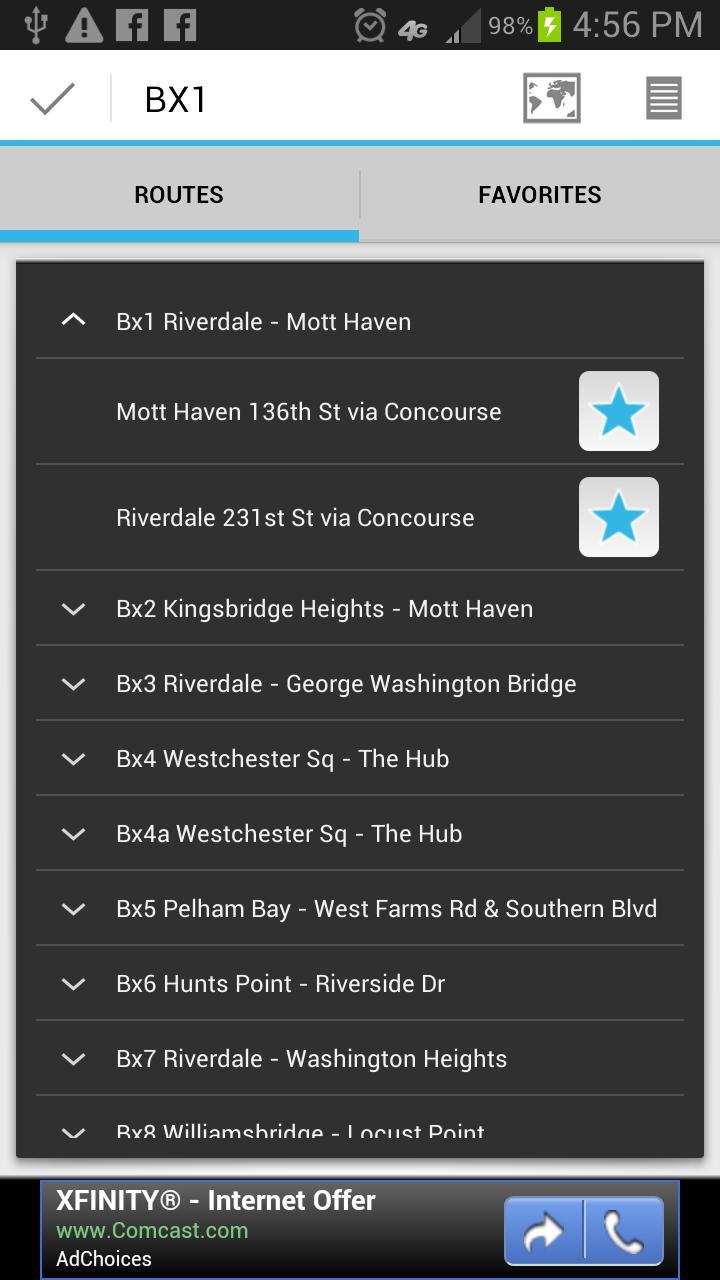
Task: Tap the phone call button in the ad
Action: pos(622,1231)
